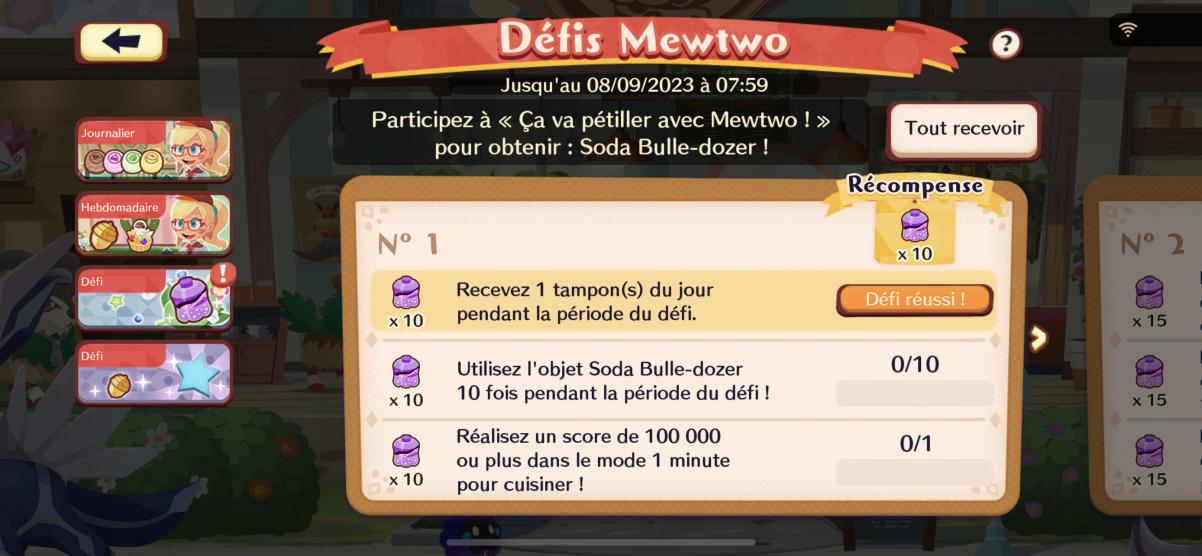
Task: Open the Défi tab with blue star
Action: (x=154, y=374)
